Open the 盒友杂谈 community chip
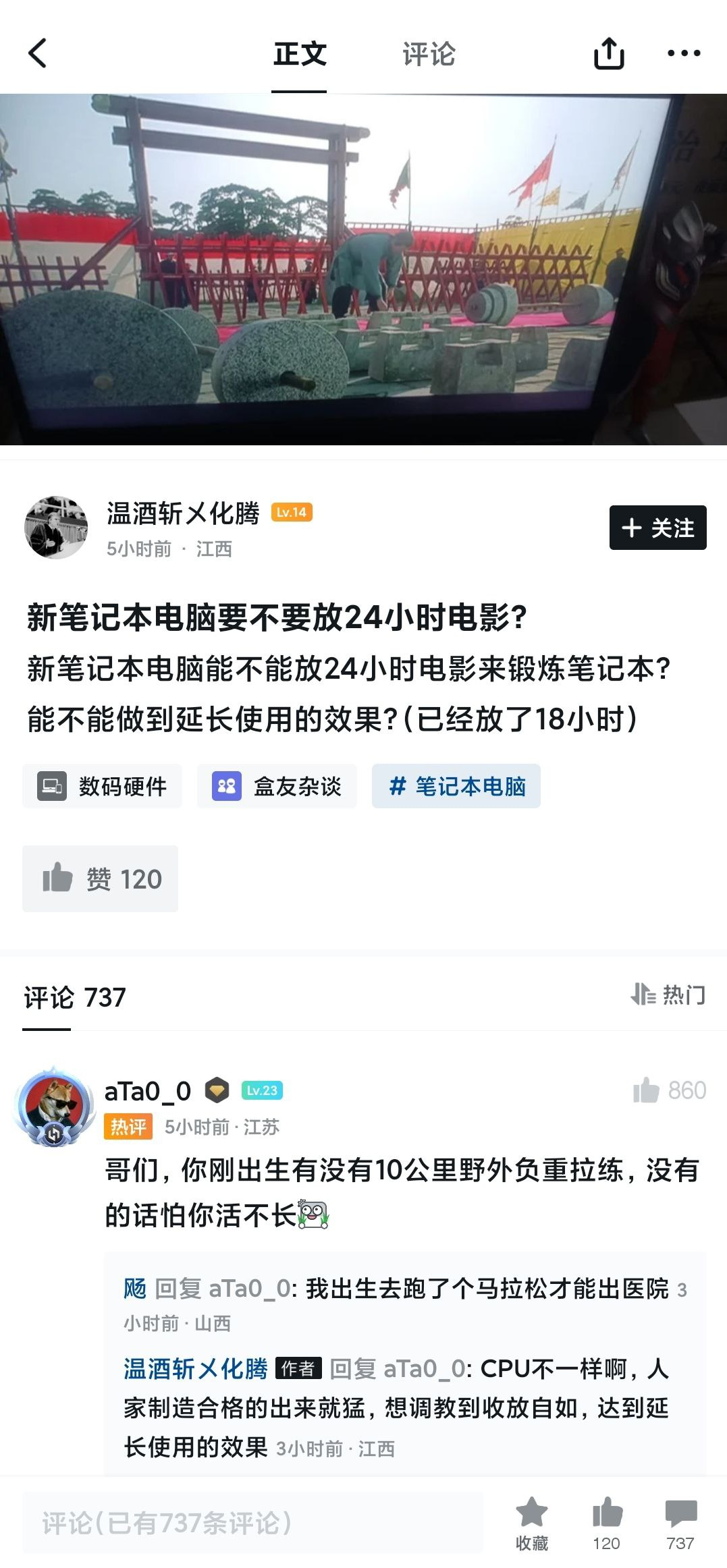The height and width of the screenshot is (1568, 727). tap(277, 786)
